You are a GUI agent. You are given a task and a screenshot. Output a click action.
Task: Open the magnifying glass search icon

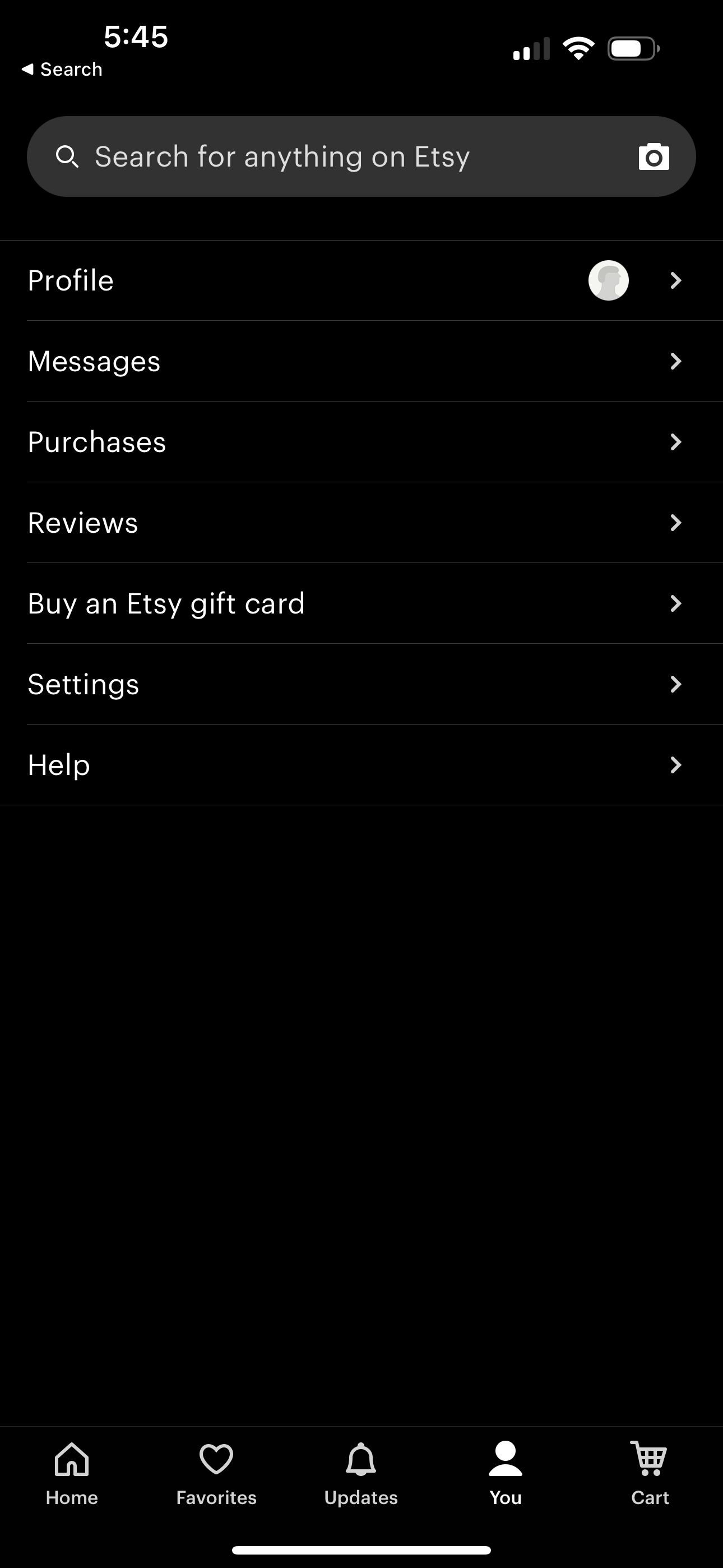click(x=68, y=156)
